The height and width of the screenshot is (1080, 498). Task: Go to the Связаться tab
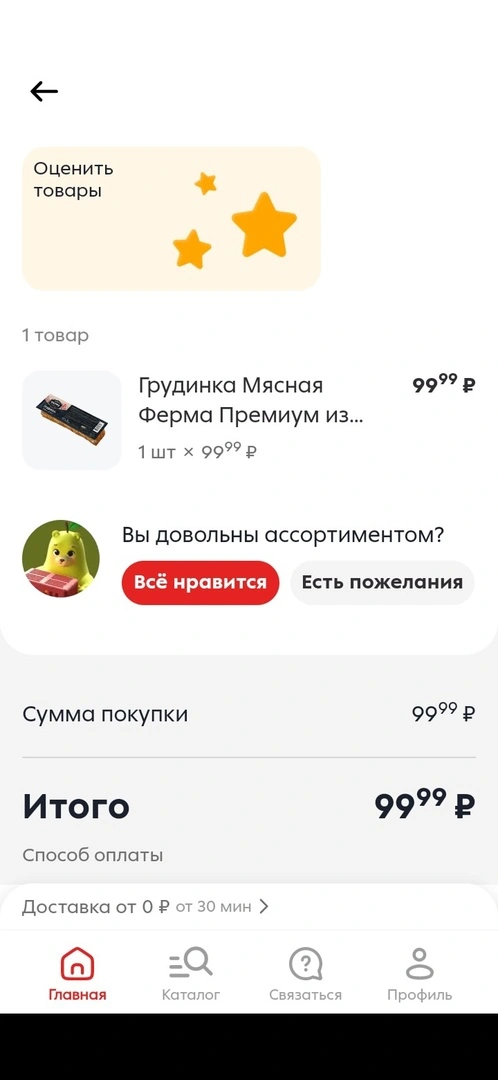[305, 974]
